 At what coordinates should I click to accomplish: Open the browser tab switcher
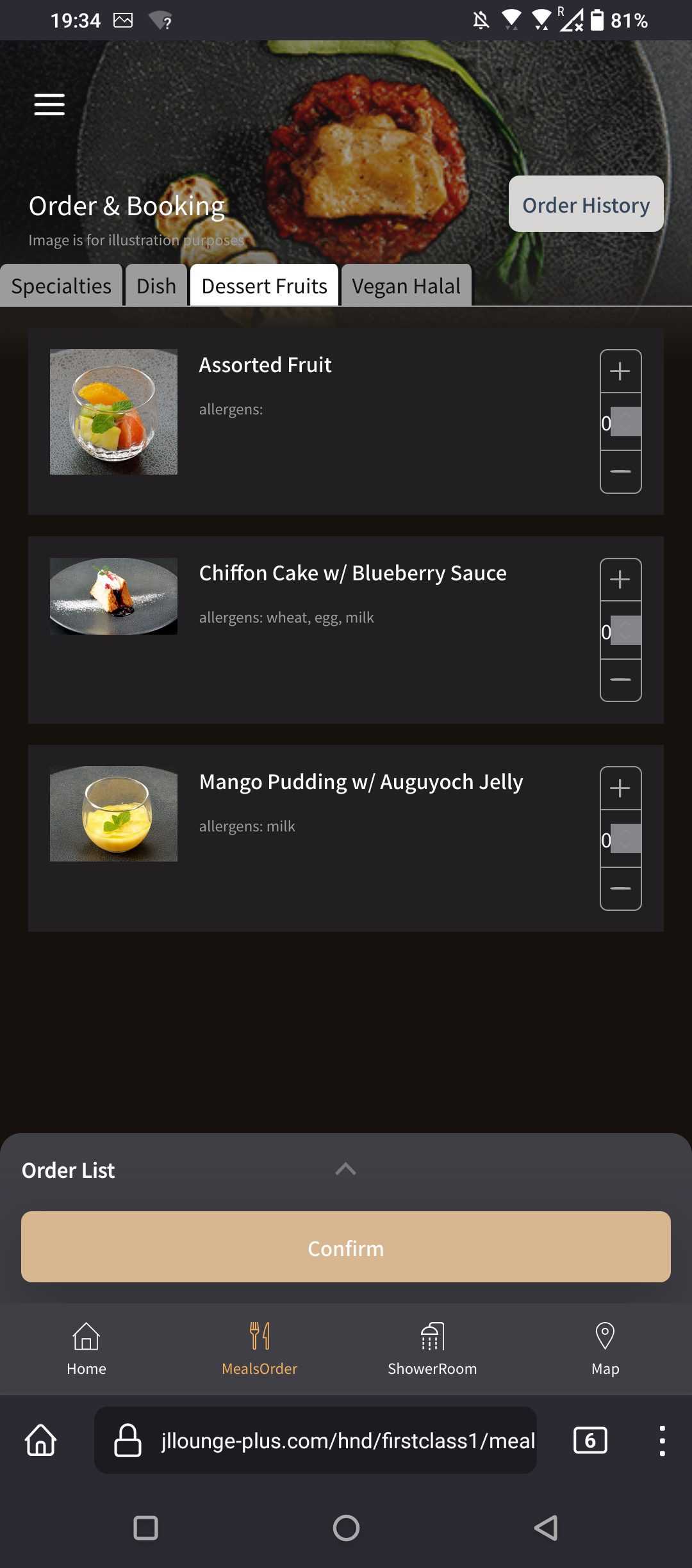tap(590, 1441)
